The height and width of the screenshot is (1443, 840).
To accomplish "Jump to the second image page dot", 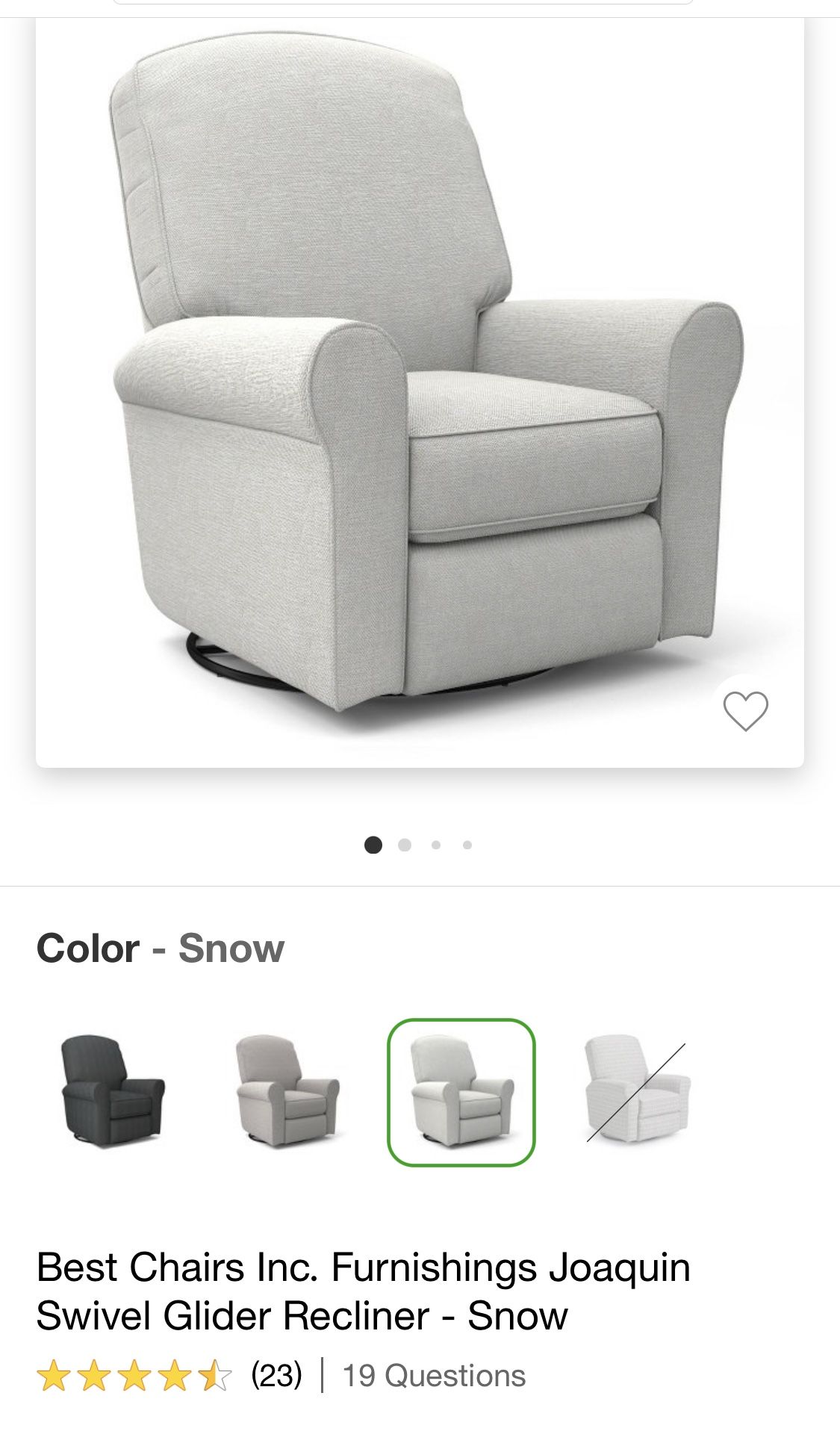I will click(405, 845).
